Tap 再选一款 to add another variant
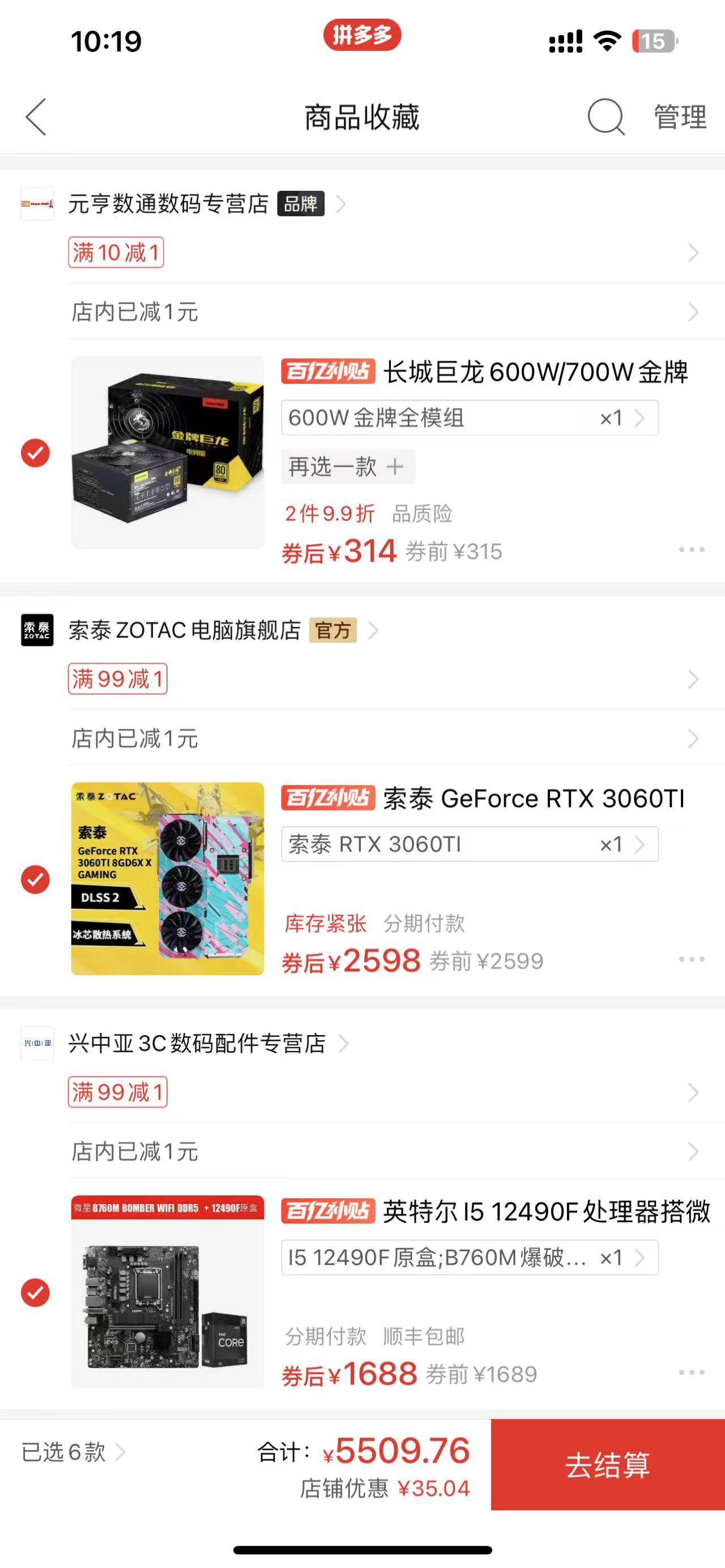Screen dimensions: 725x1568 coord(348,466)
